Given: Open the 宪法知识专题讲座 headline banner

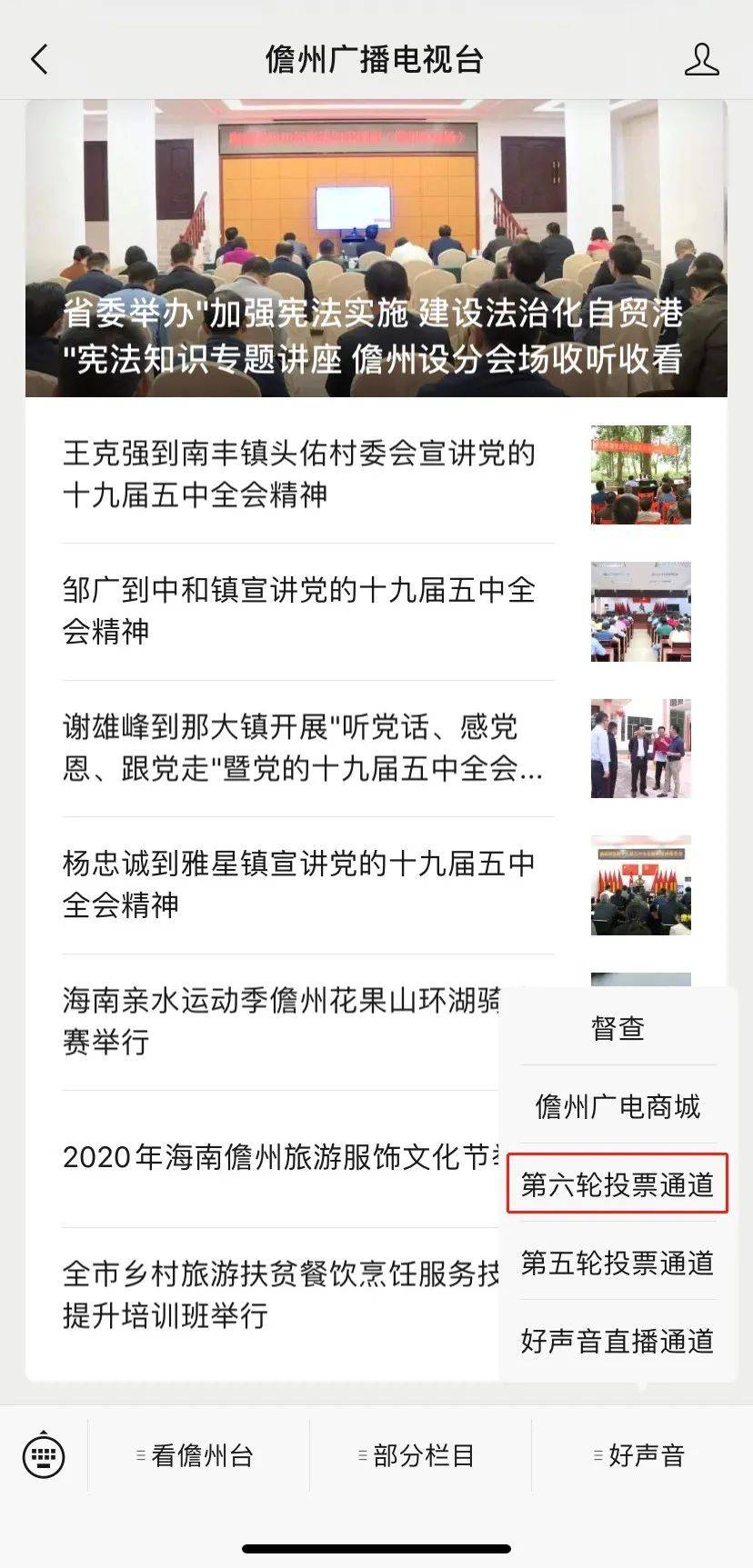Looking at the screenshot, I should (376, 248).
